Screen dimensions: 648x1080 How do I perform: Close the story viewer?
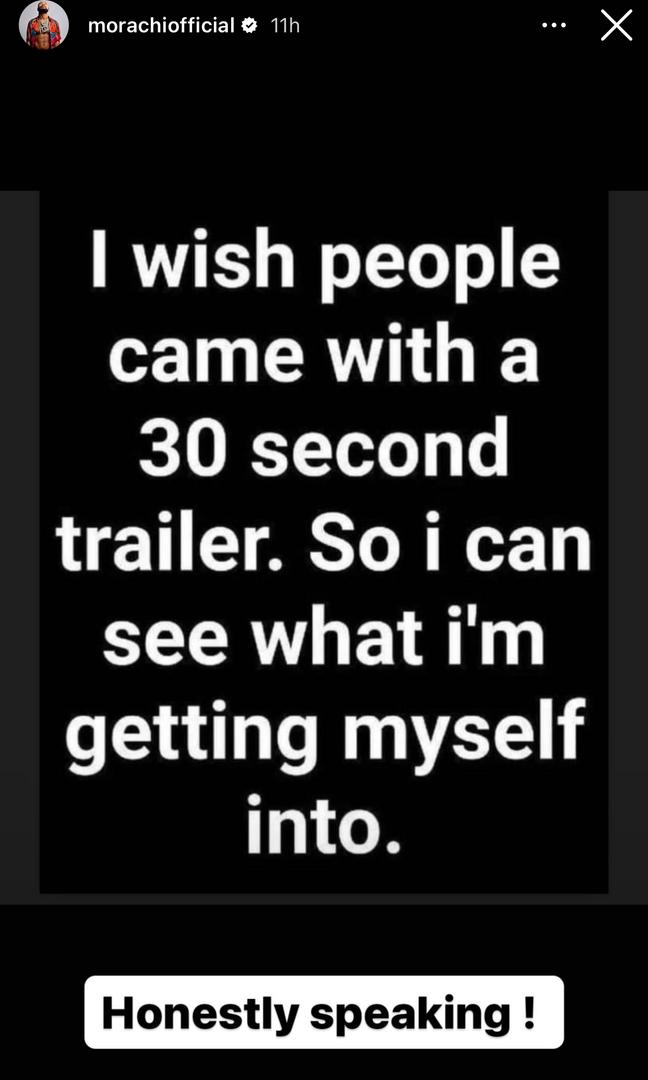[616, 26]
